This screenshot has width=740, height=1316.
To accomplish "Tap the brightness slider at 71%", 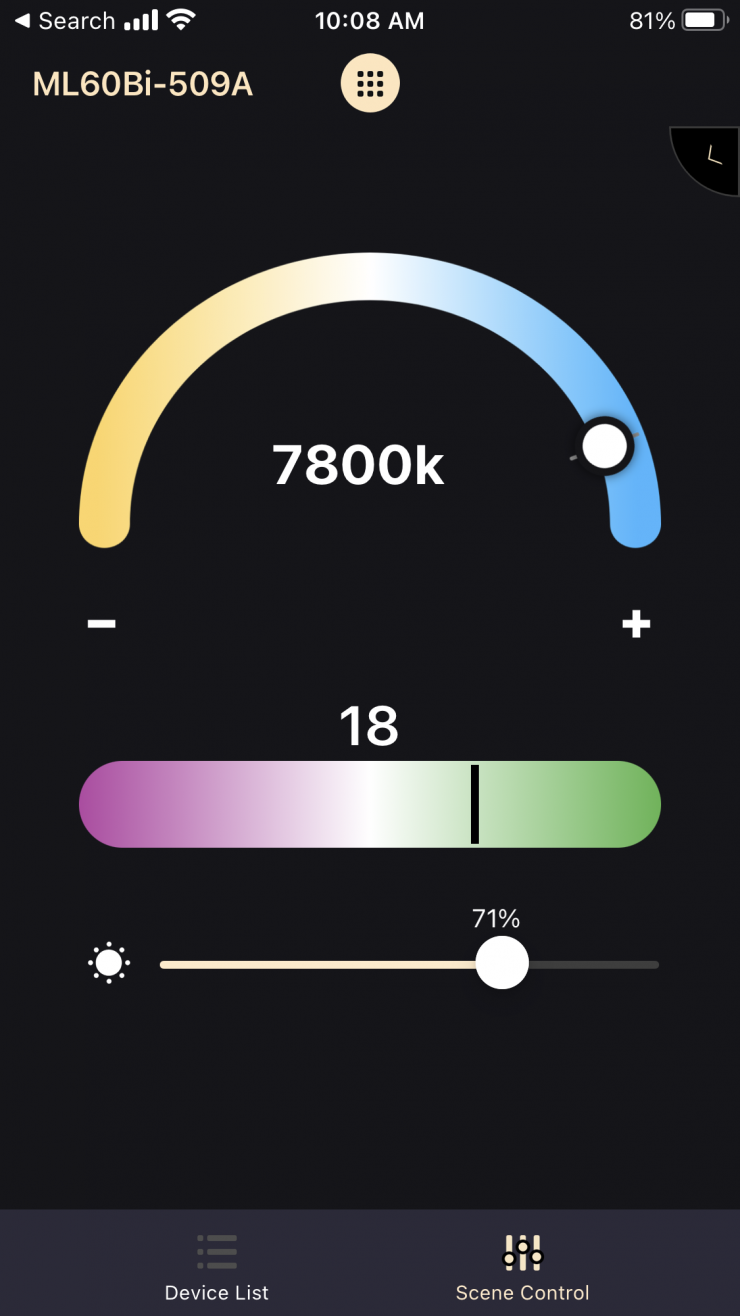I will pyautogui.click(x=501, y=963).
